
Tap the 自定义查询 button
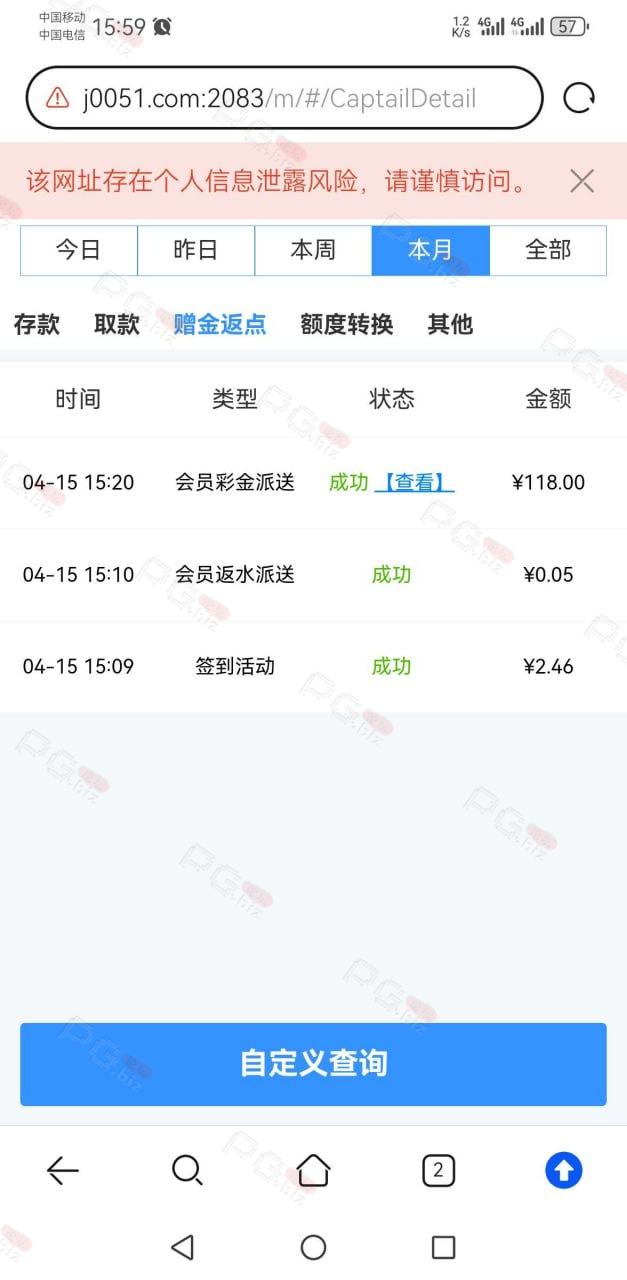click(x=313, y=1064)
